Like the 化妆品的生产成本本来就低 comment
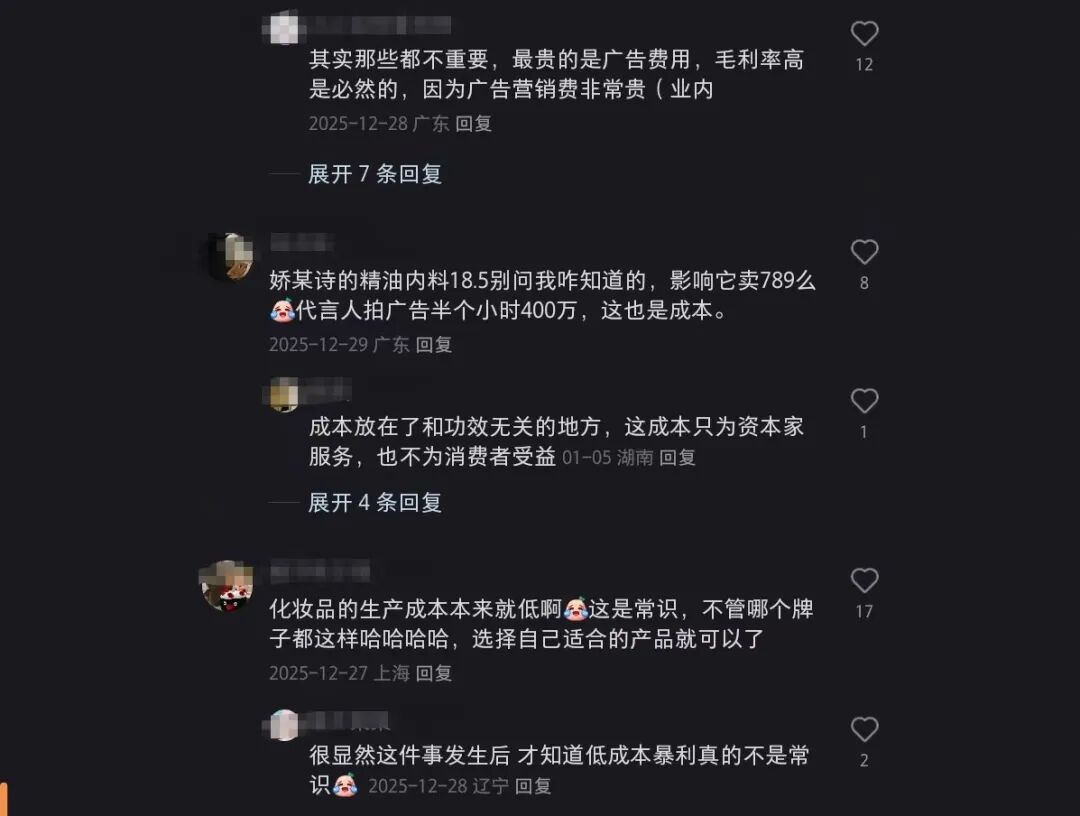Screen dimensions: 1080x816 864,581
